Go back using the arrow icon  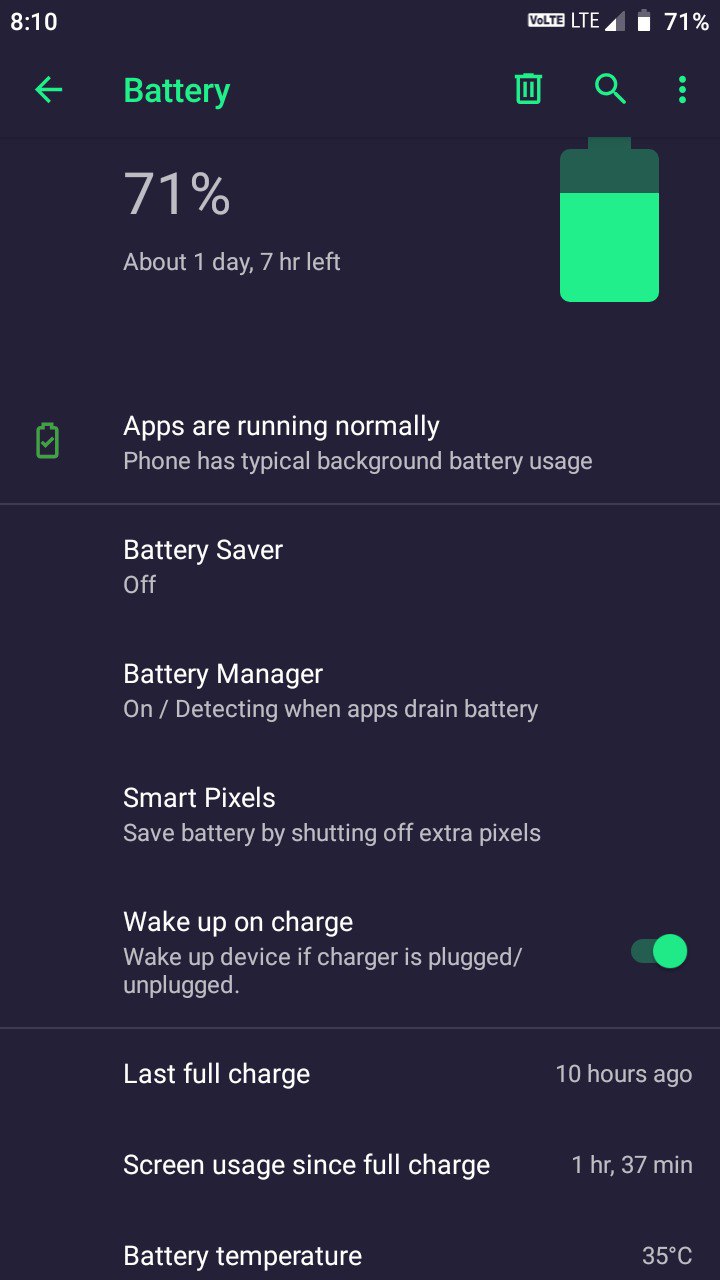[x=48, y=90]
